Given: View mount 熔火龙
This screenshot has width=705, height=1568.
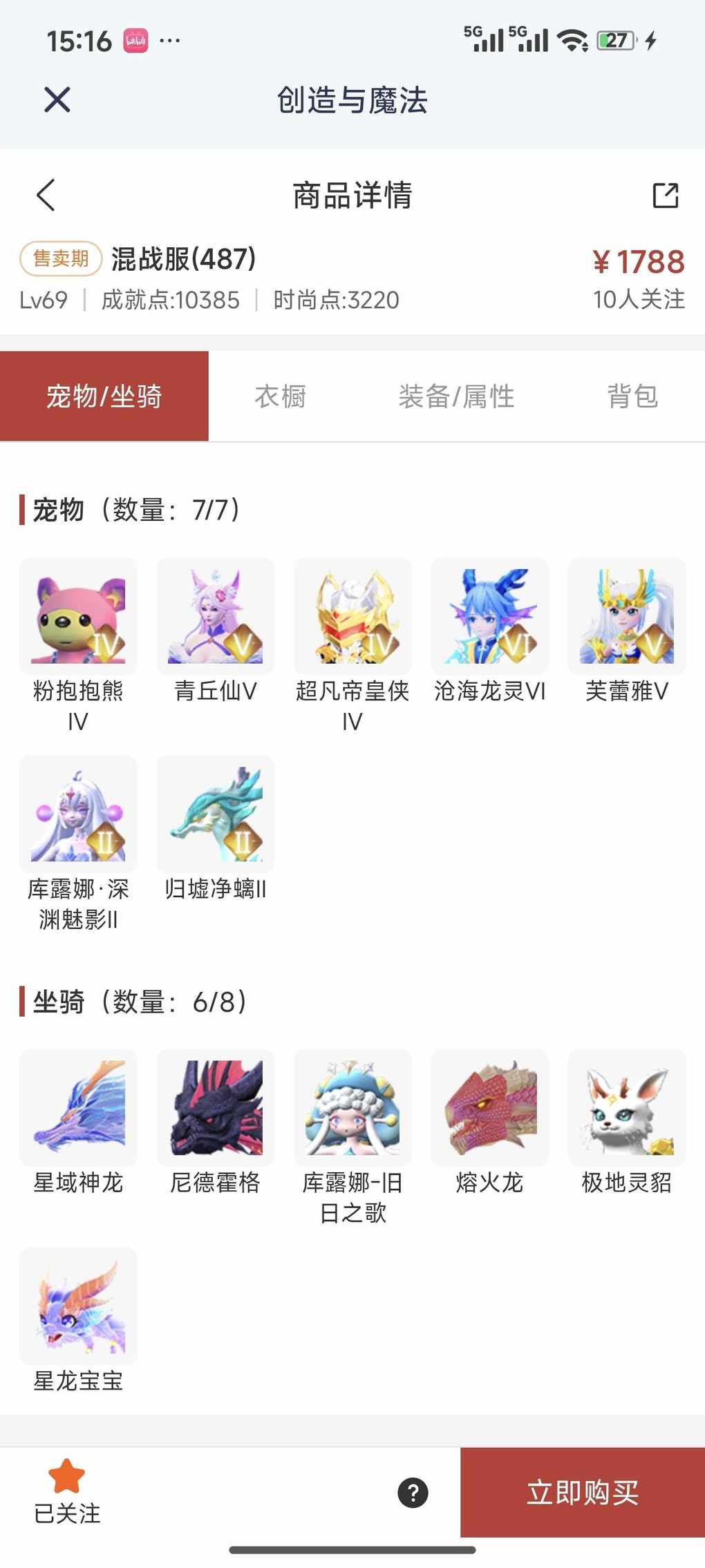Looking at the screenshot, I should pos(489,1107).
